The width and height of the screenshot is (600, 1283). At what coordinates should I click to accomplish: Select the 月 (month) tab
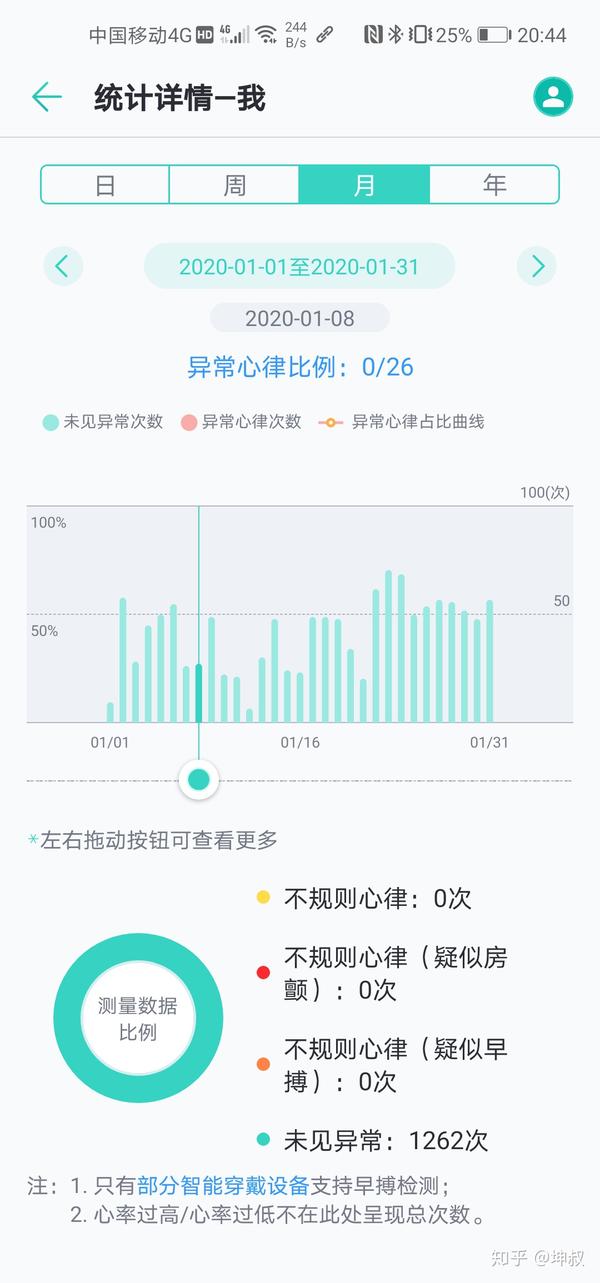coord(364,185)
